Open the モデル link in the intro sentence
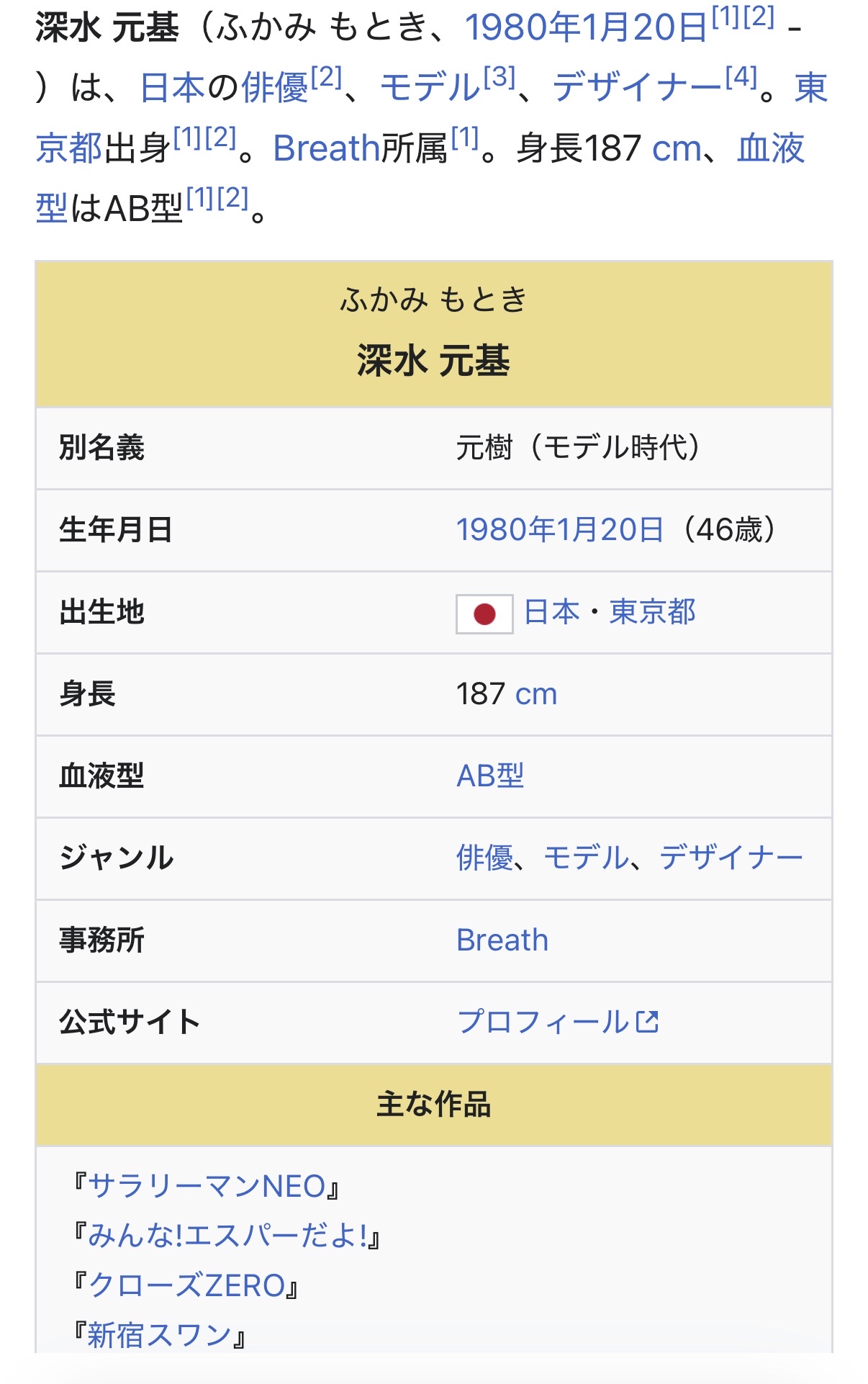868x1384 pixels. tap(430, 88)
